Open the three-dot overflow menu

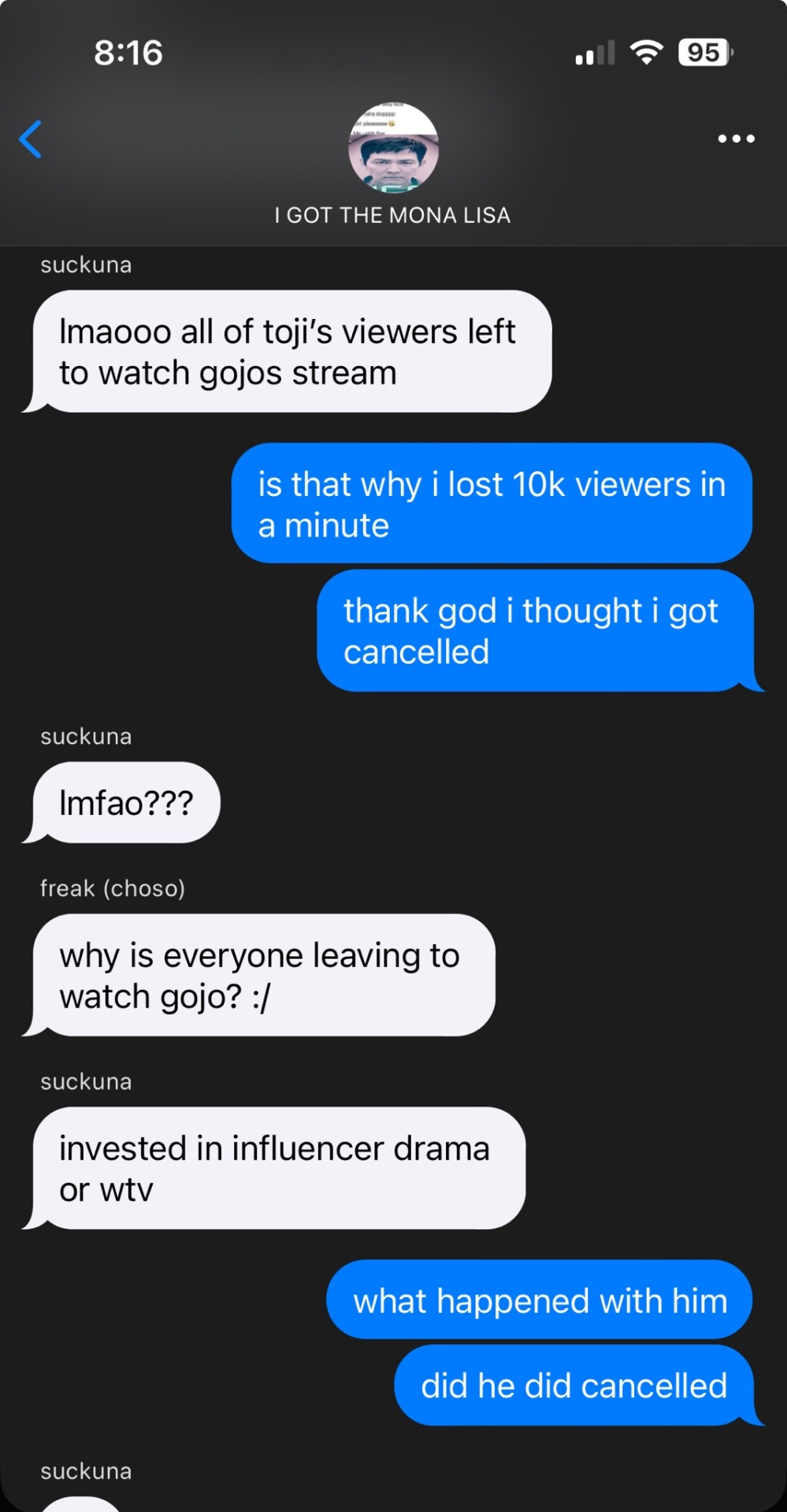pyautogui.click(x=736, y=139)
